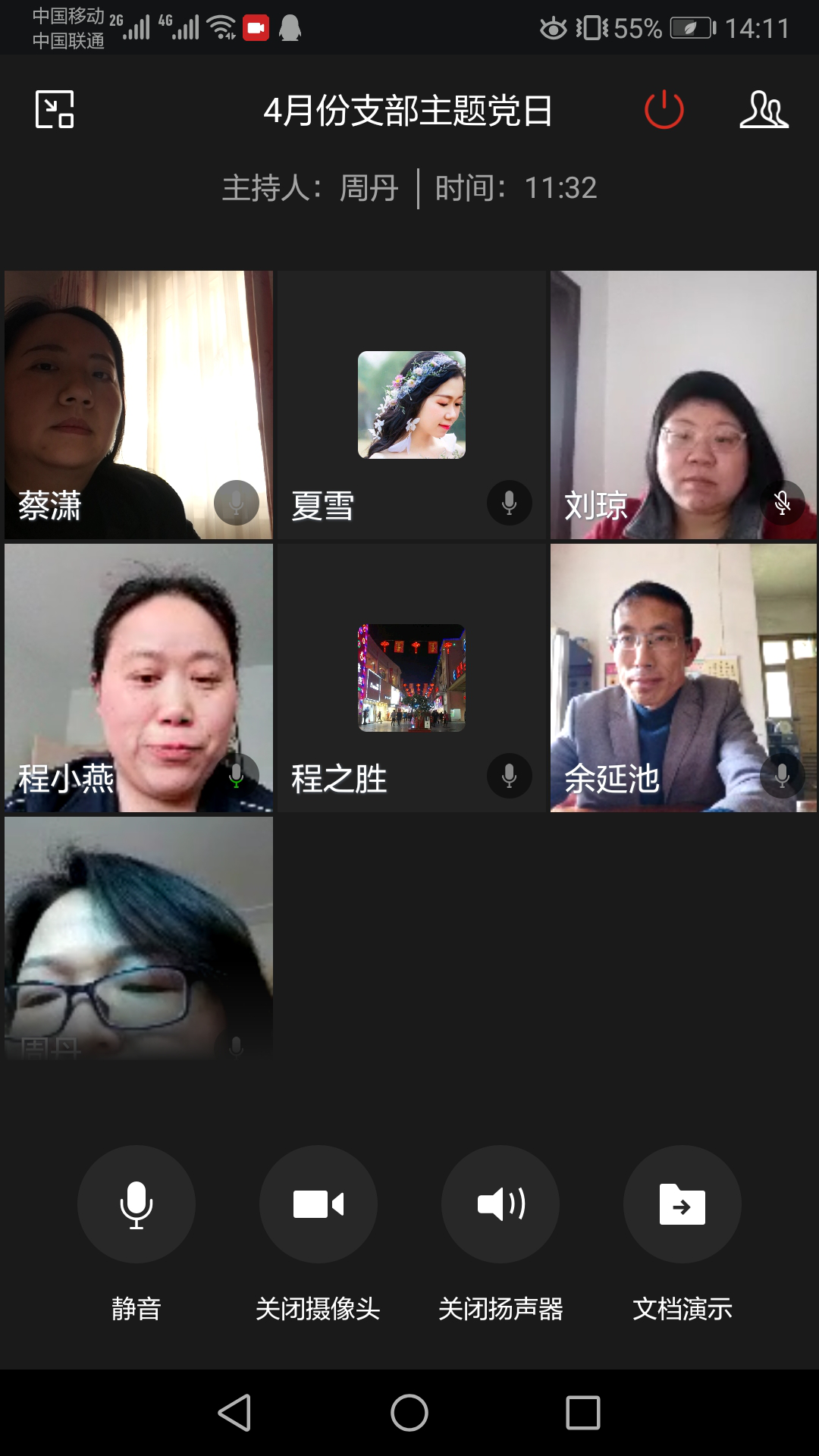
Task: Open 周丹's video tile
Action: (x=138, y=937)
